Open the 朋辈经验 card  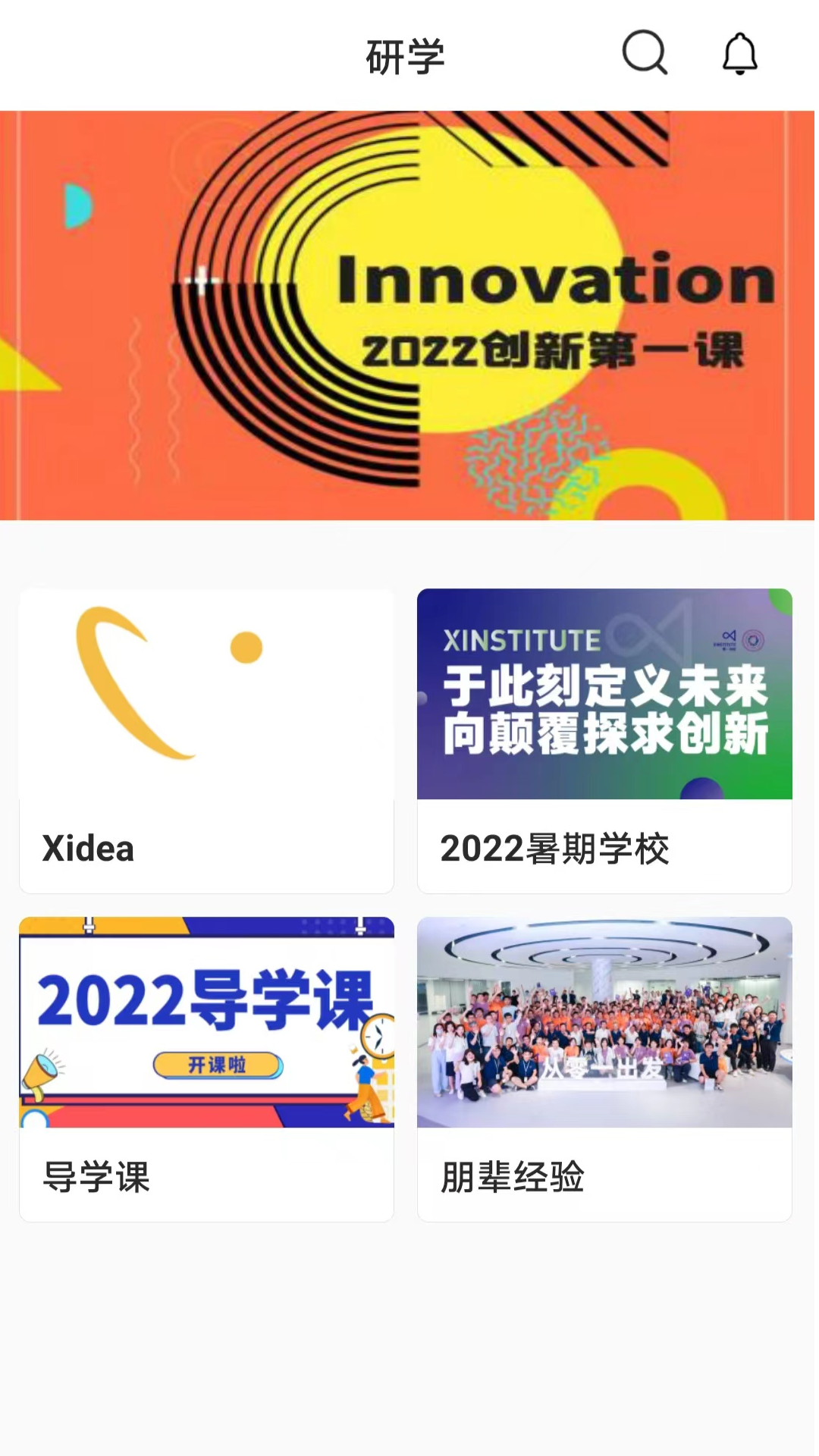(604, 1068)
